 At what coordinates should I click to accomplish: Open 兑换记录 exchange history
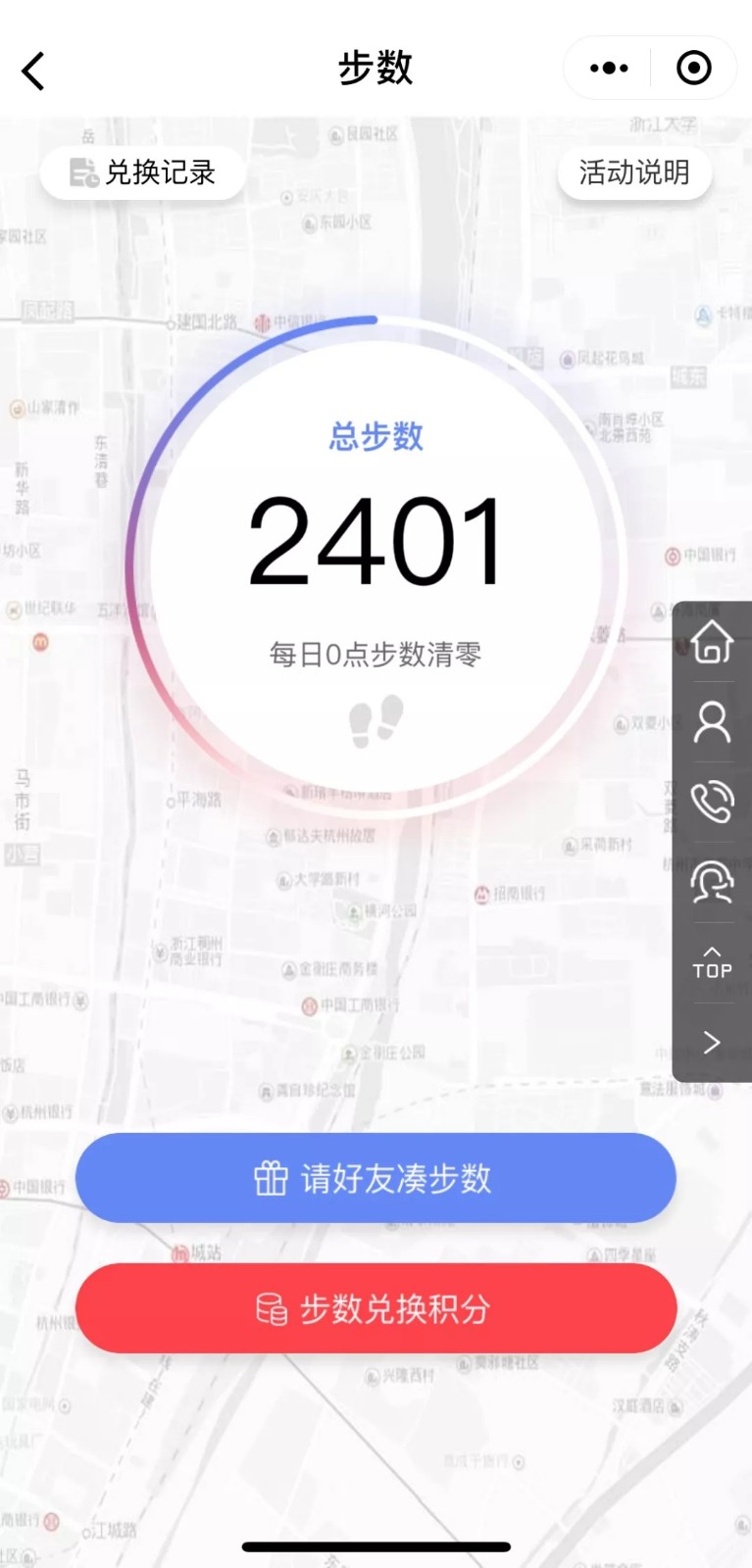[x=143, y=172]
